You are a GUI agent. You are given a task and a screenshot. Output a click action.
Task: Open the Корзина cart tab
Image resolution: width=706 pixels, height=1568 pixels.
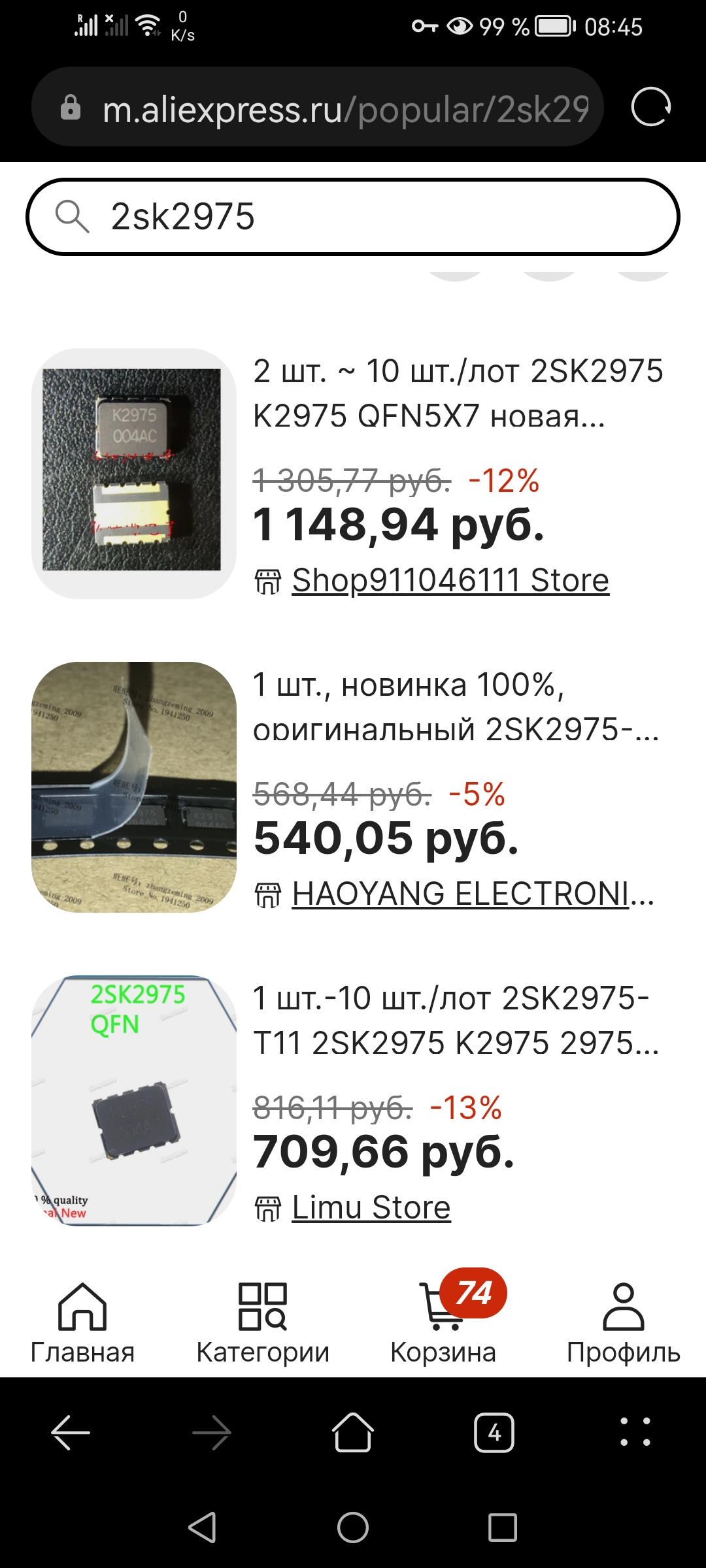(x=443, y=1322)
